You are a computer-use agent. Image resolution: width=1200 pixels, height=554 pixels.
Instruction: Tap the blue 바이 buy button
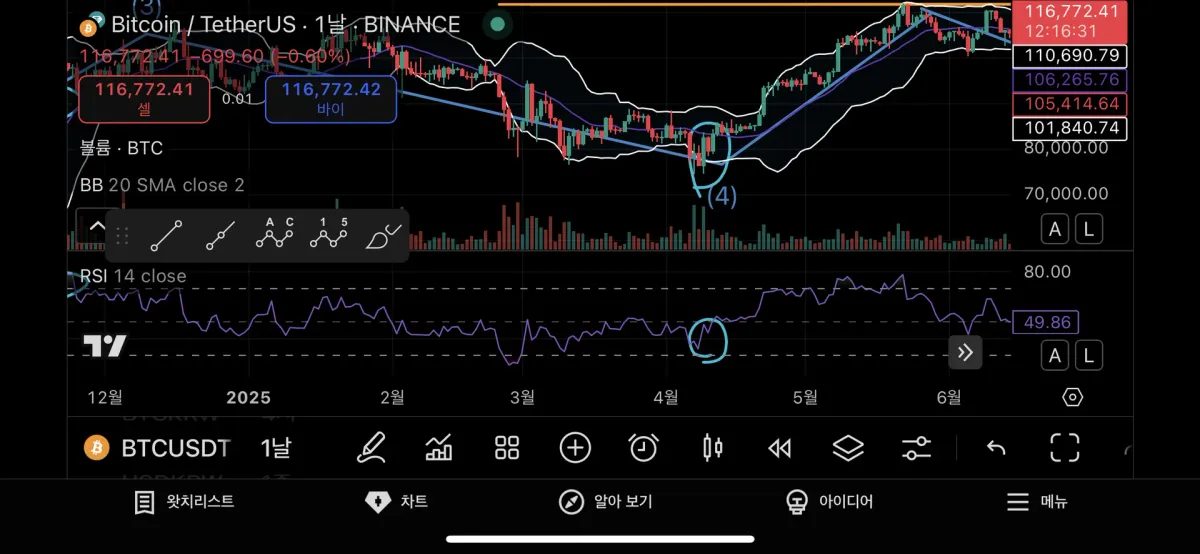(x=330, y=99)
